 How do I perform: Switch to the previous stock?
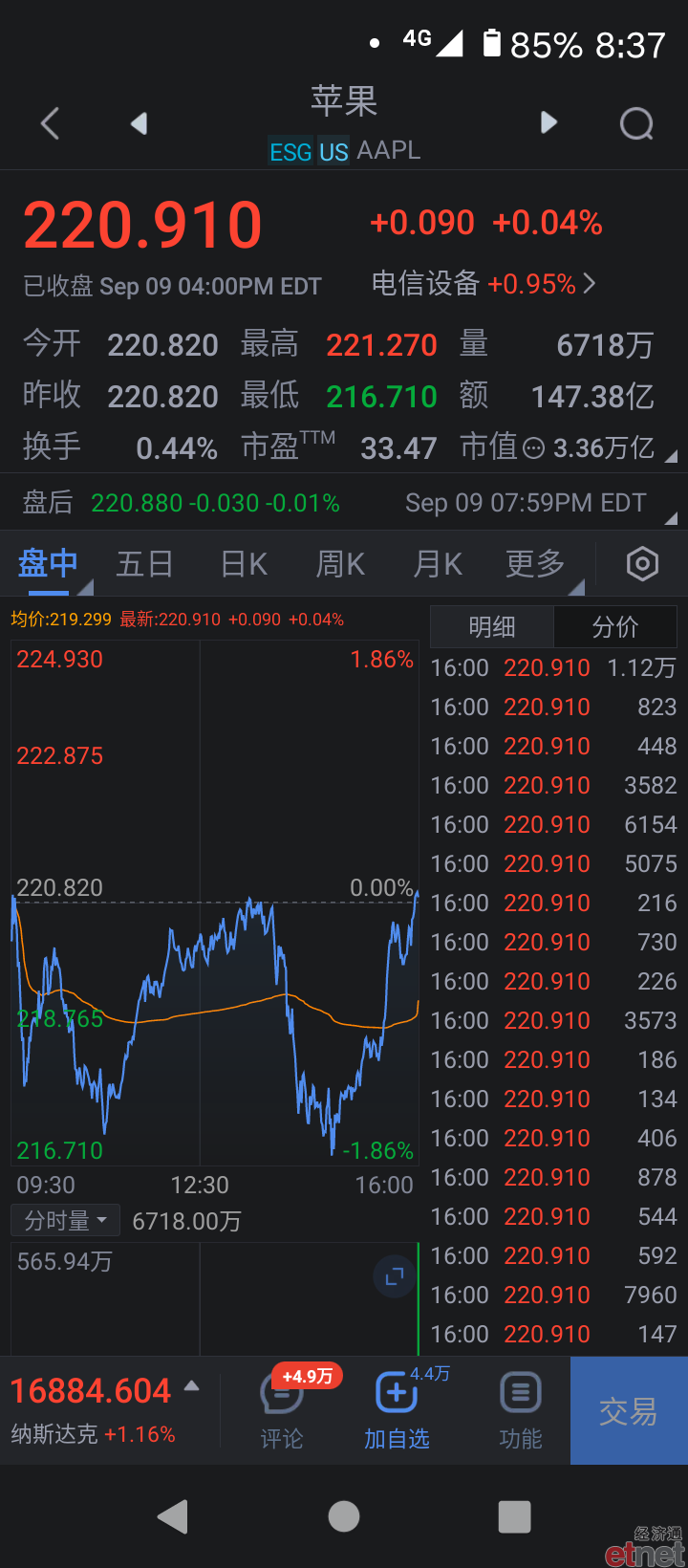(x=140, y=123)
